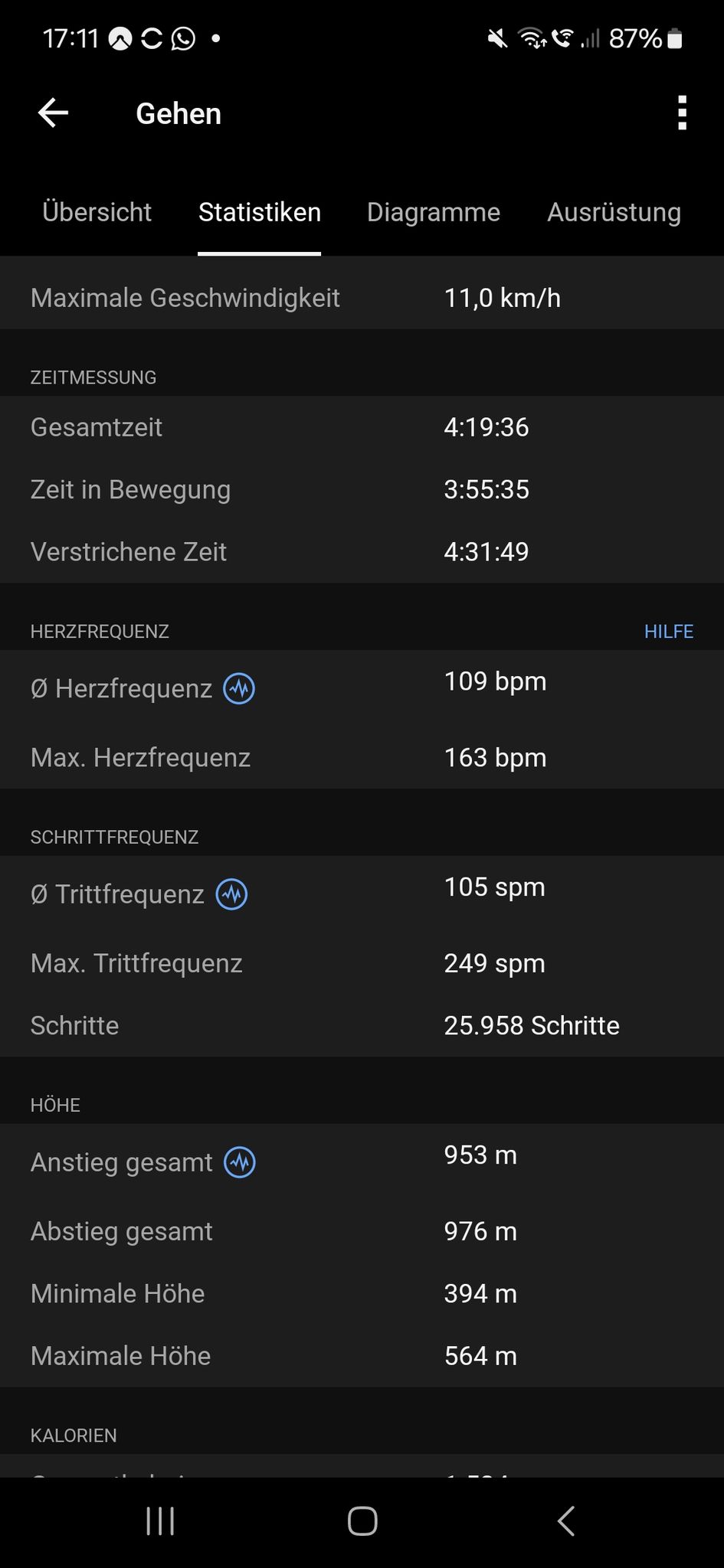This screenshot has height=1568, width=724.
Task: Tap the chart icon beside Anstieg gesamt
Action: click(x=240, y=1162)
